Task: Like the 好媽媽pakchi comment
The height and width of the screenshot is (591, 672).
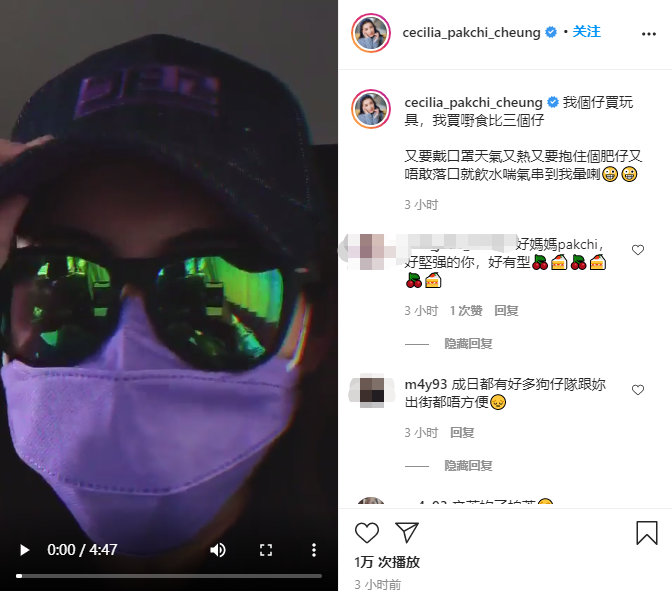Action: pos(638,250)
